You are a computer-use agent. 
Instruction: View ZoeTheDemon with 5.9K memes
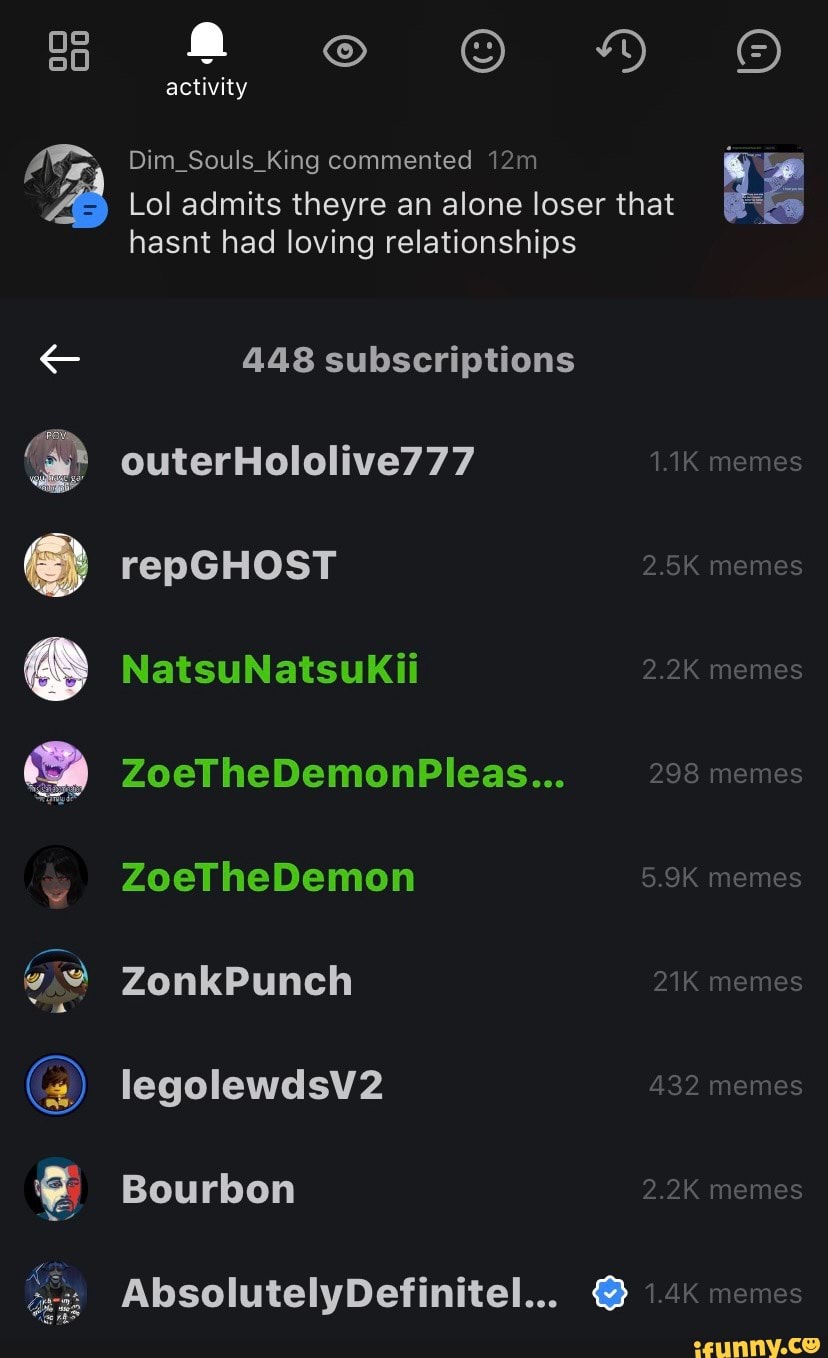point(267,878)
